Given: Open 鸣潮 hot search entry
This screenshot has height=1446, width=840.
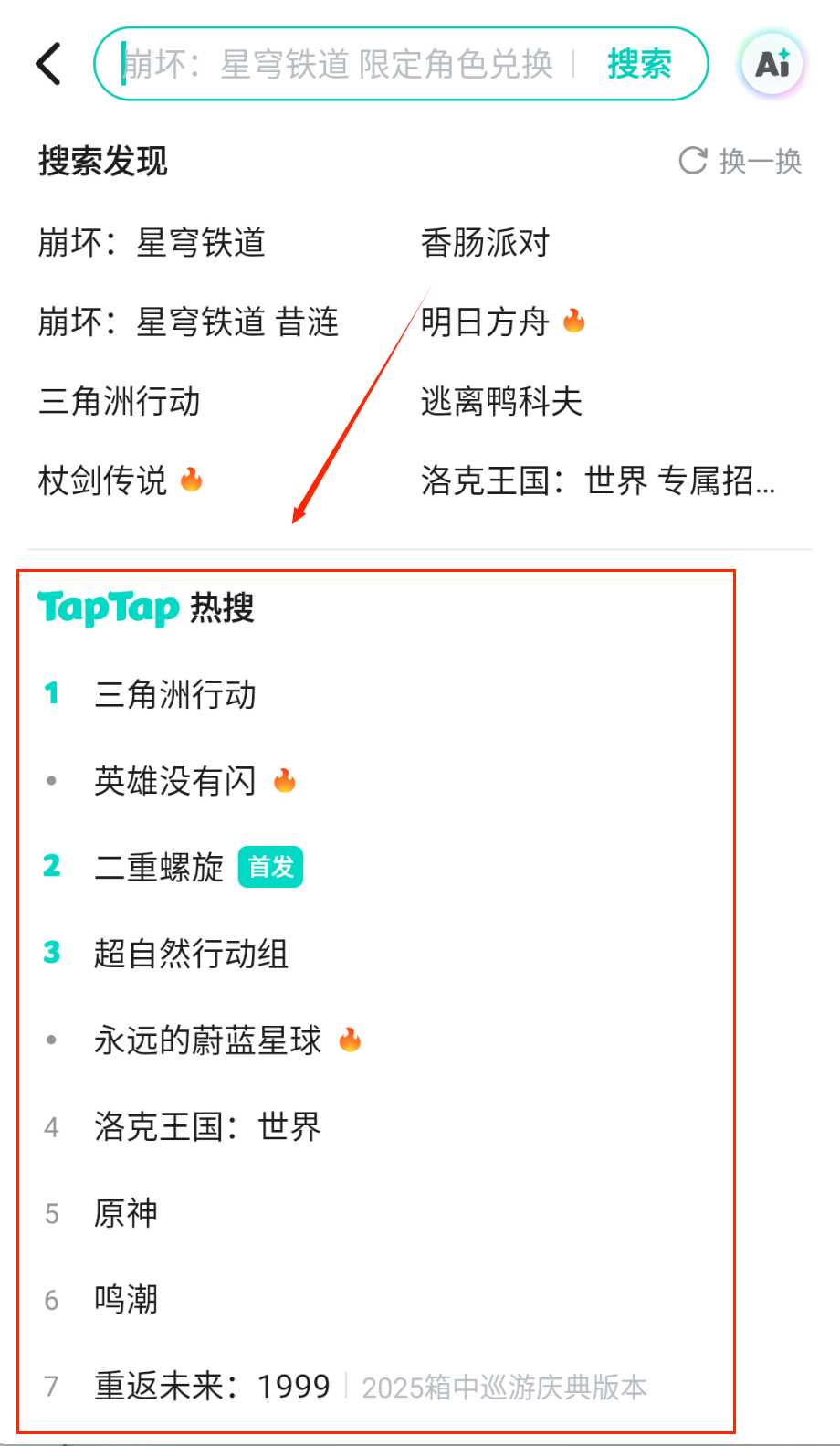Looking at the screenshot, I should point(126,1300).
